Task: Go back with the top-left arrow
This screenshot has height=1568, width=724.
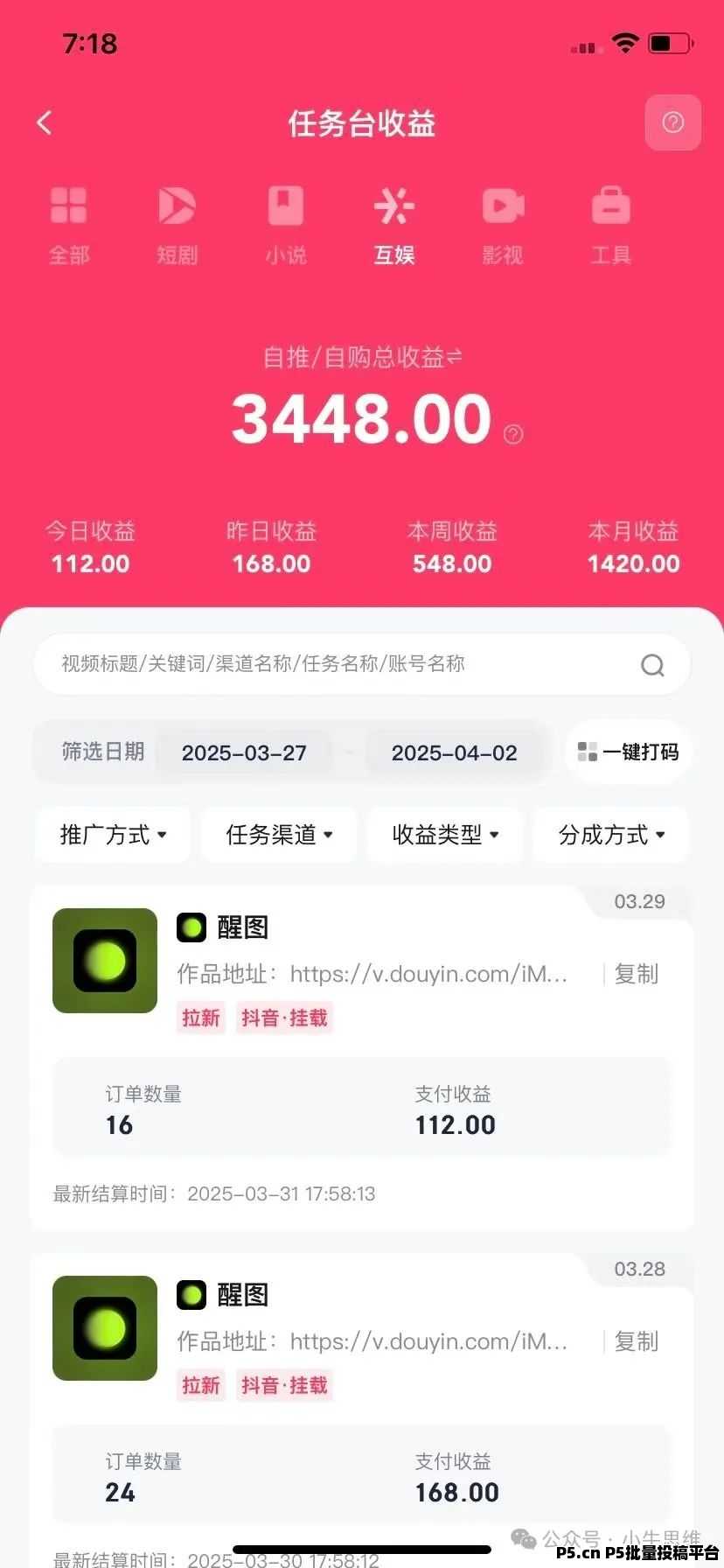Action: click(x=45, y=122)
